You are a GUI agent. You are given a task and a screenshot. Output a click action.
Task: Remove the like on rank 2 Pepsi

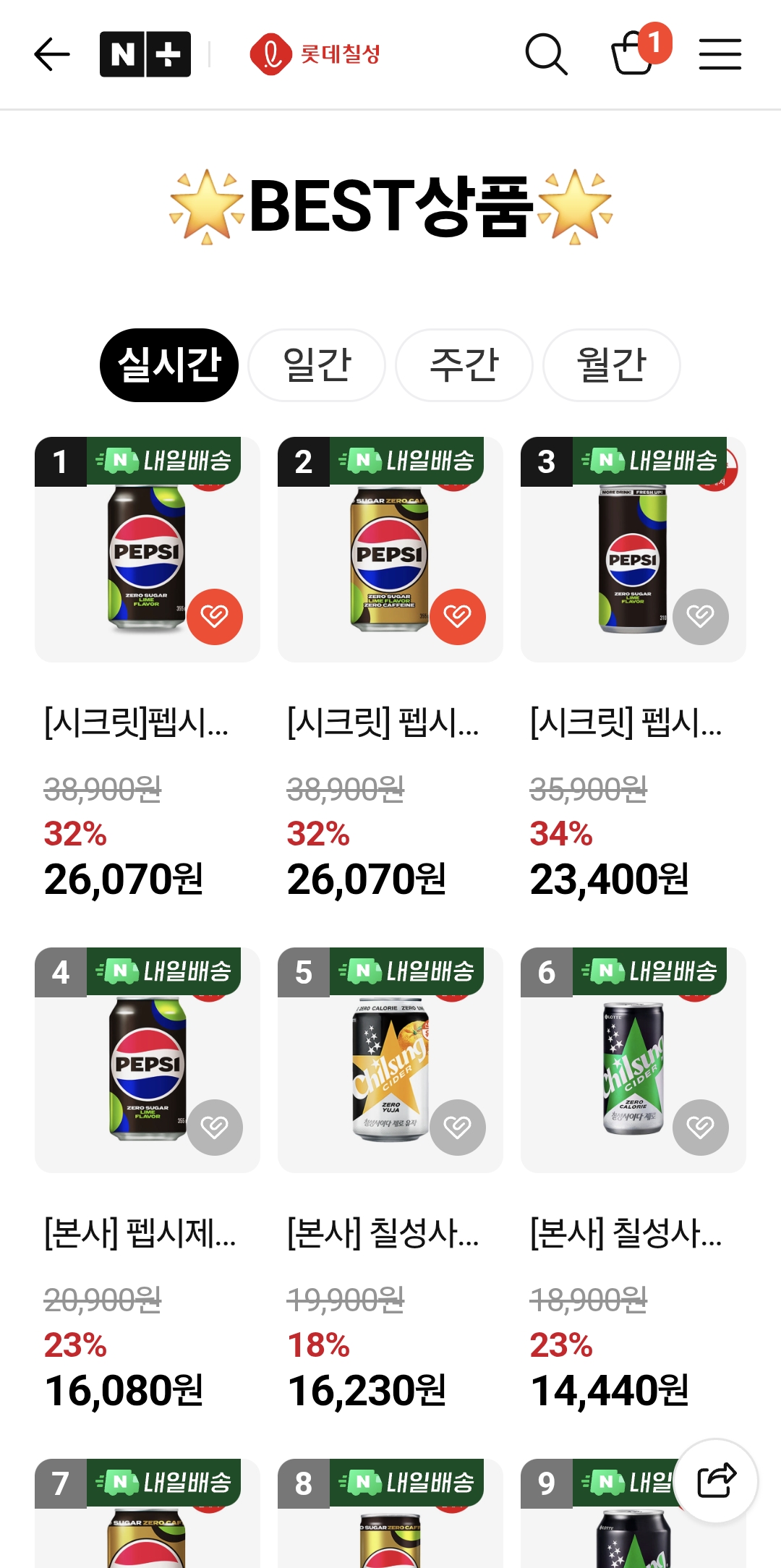tap(458, 616)
